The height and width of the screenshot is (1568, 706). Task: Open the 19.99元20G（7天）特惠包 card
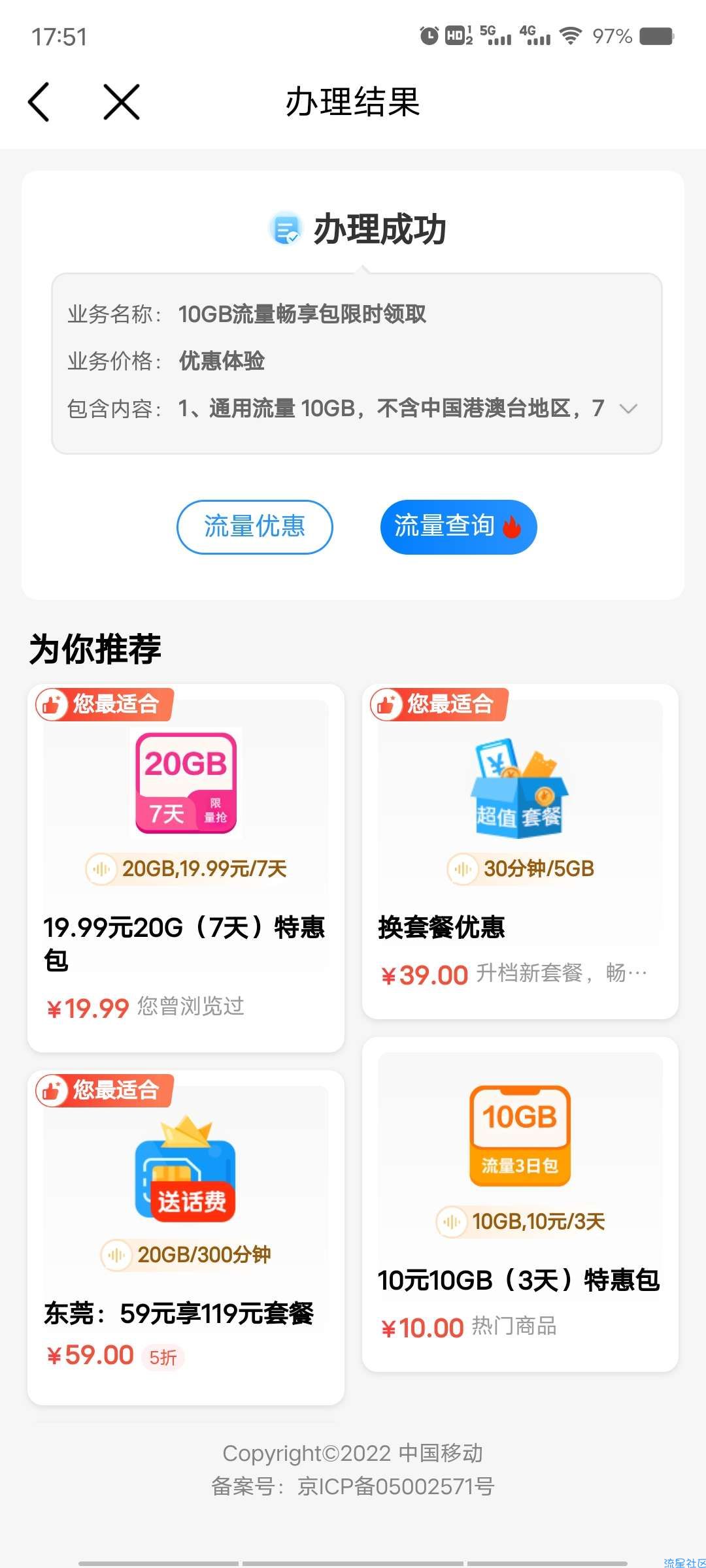point(186,868)
